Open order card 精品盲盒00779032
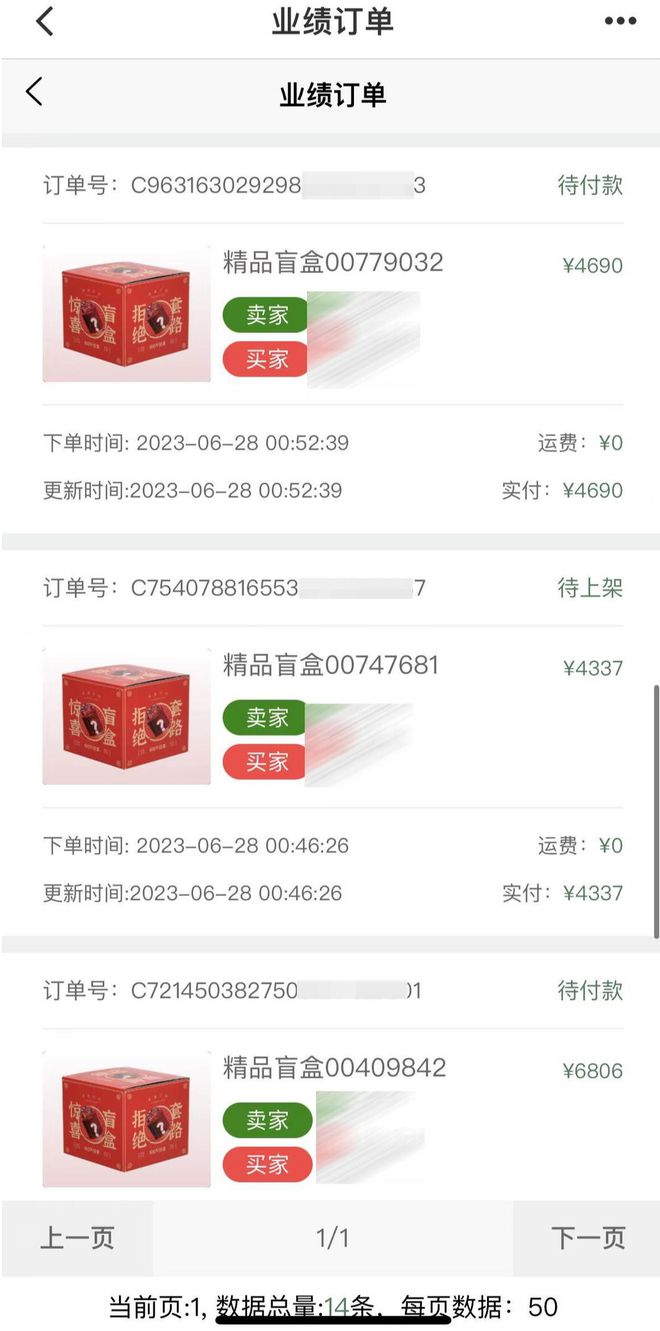Image resolution: width=660 pixels, height=1331 pixels. click(333, 263)
